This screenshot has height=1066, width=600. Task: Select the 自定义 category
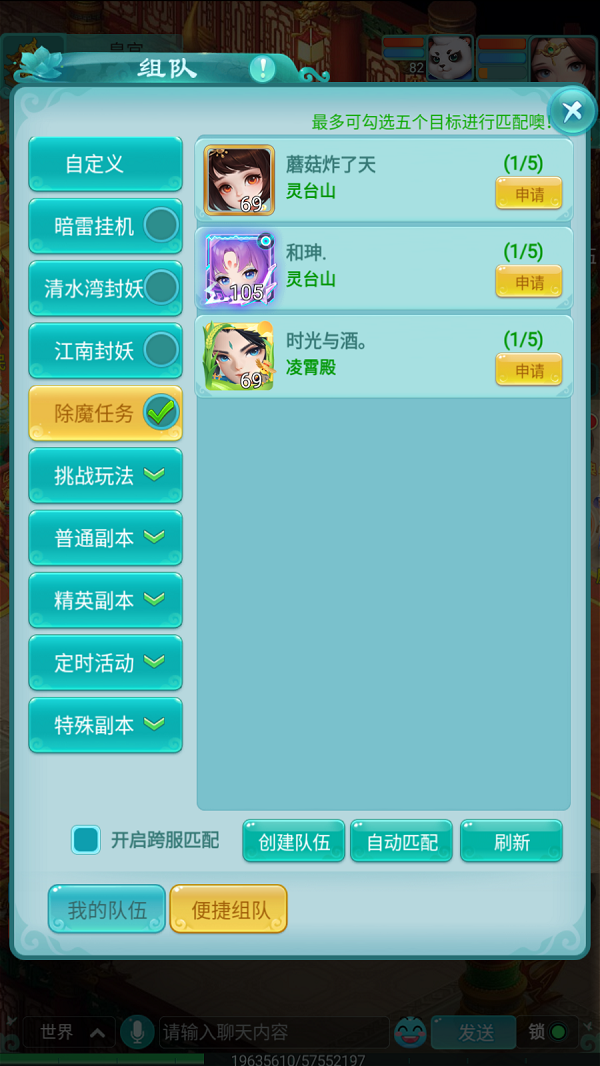pyautogui.click(x=105, y=164)
